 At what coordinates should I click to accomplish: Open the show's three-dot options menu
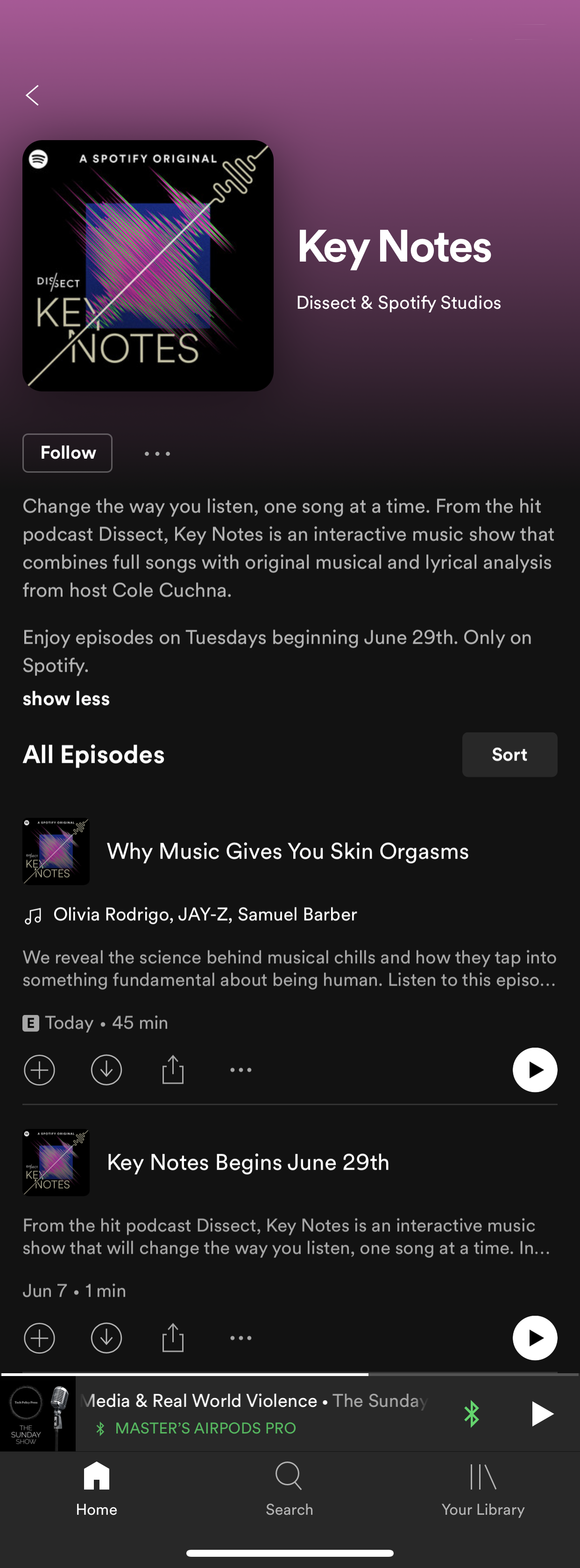point(157,454)
